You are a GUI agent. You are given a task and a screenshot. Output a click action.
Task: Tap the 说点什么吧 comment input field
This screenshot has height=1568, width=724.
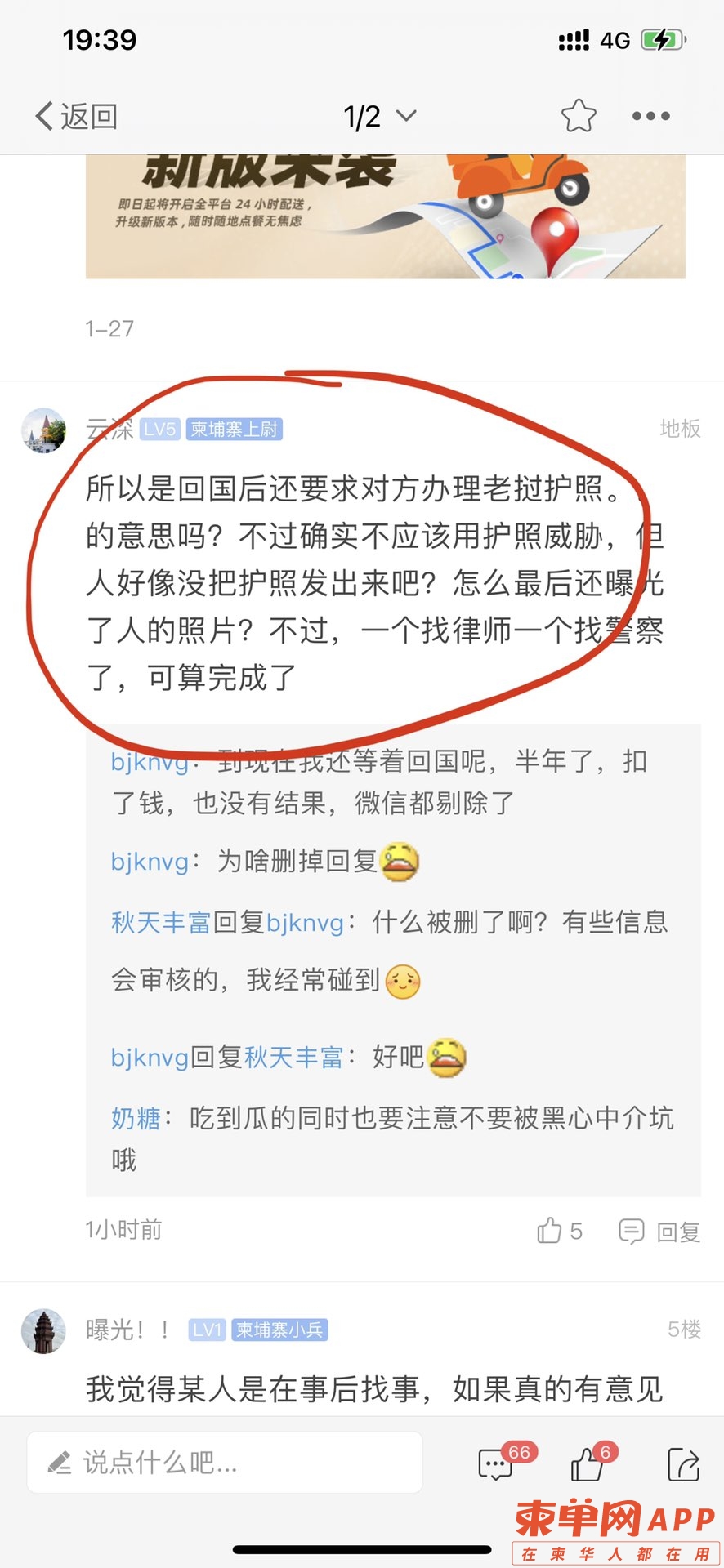click(x=225, y=1463)
